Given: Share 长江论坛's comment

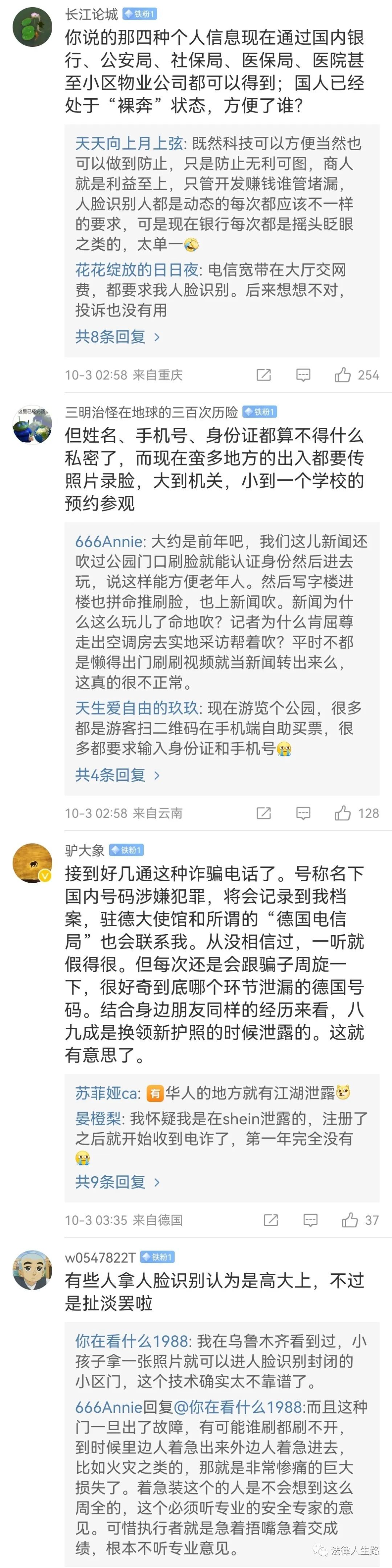Looking at the screenshot, I should click(264, 375).
